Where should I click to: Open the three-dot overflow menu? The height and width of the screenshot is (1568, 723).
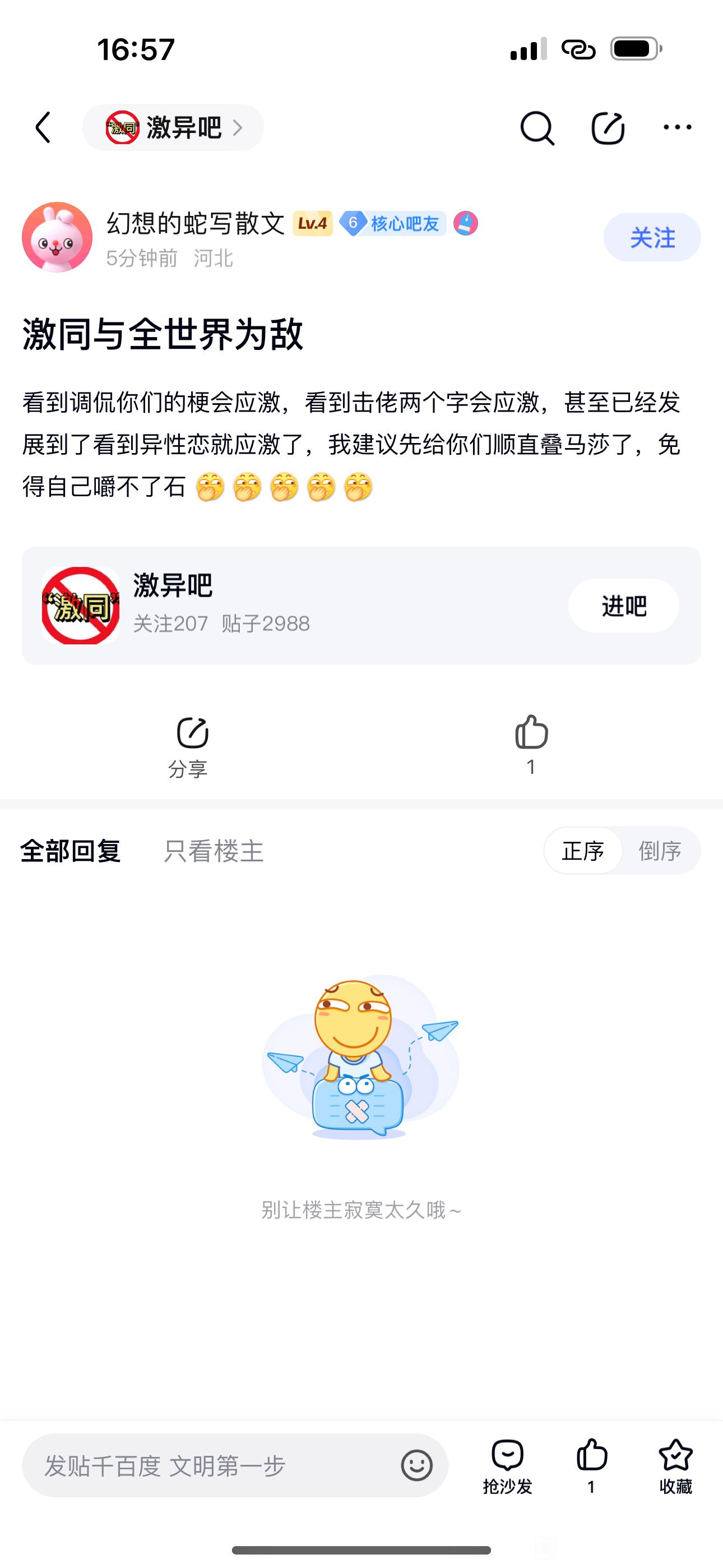(x=678, y=127)
